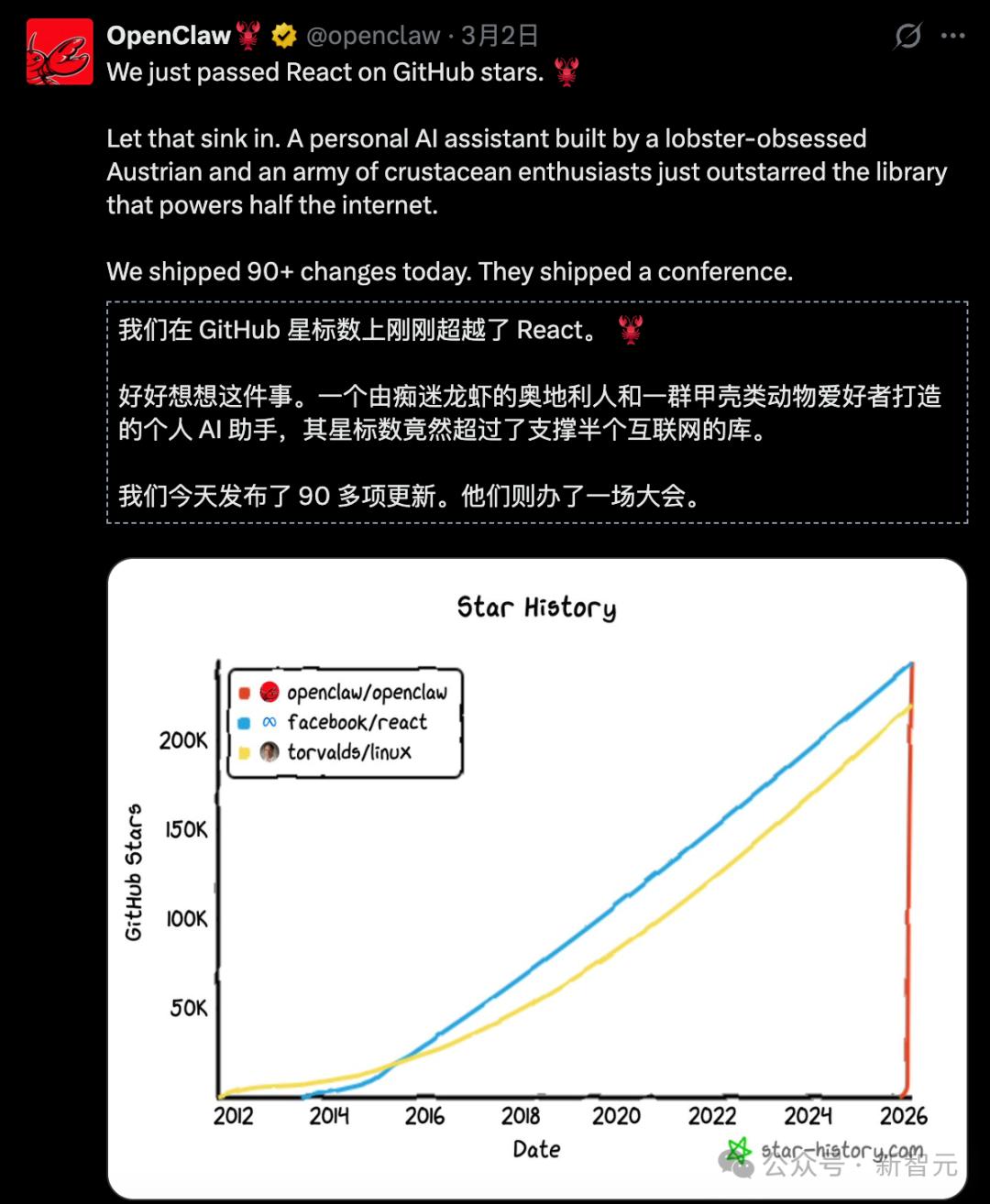The image size is (990, 1204).
Task: Open the @openclaw handle link
Action: [372, 36]
